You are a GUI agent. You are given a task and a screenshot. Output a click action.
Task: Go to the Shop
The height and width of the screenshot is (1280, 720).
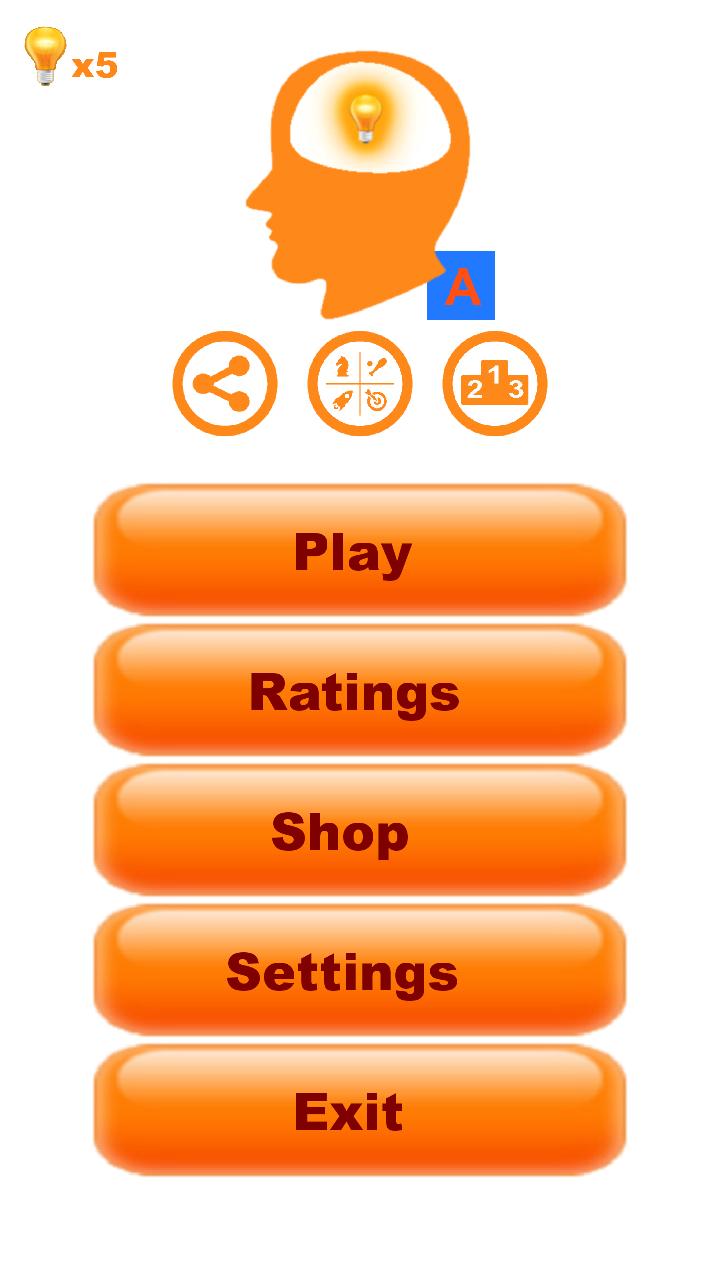[360, 831]
